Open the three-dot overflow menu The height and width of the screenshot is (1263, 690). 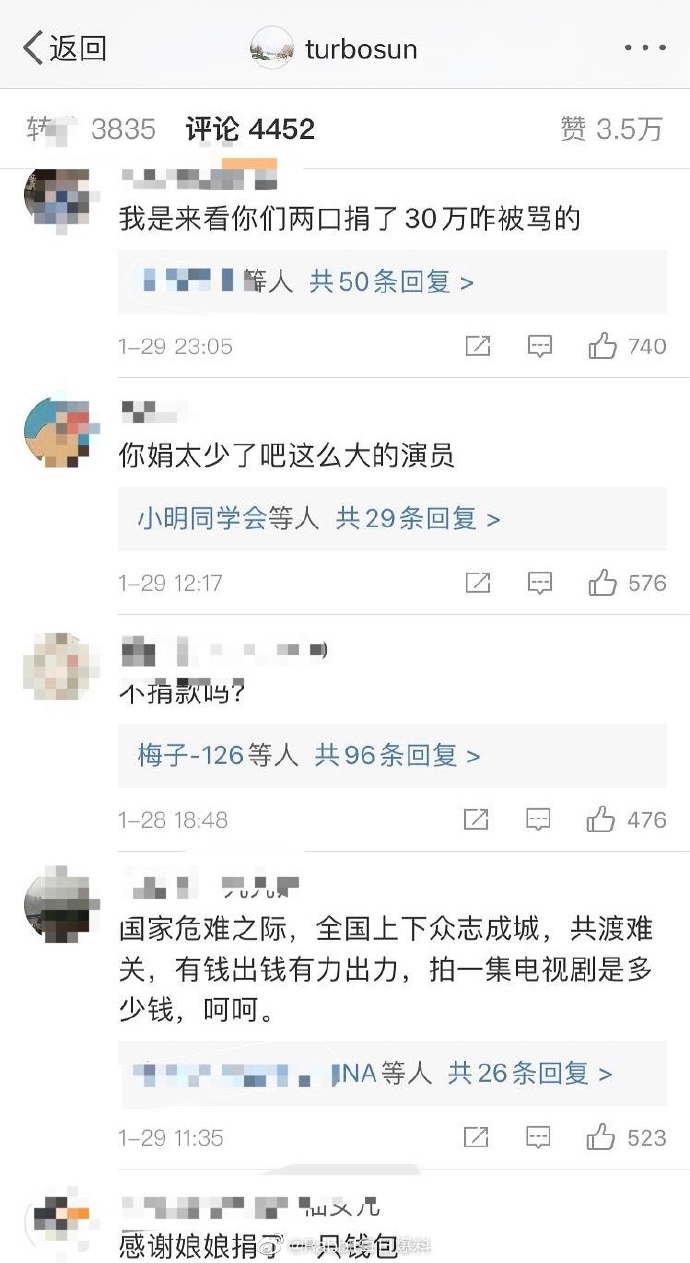tap(643, 48)
